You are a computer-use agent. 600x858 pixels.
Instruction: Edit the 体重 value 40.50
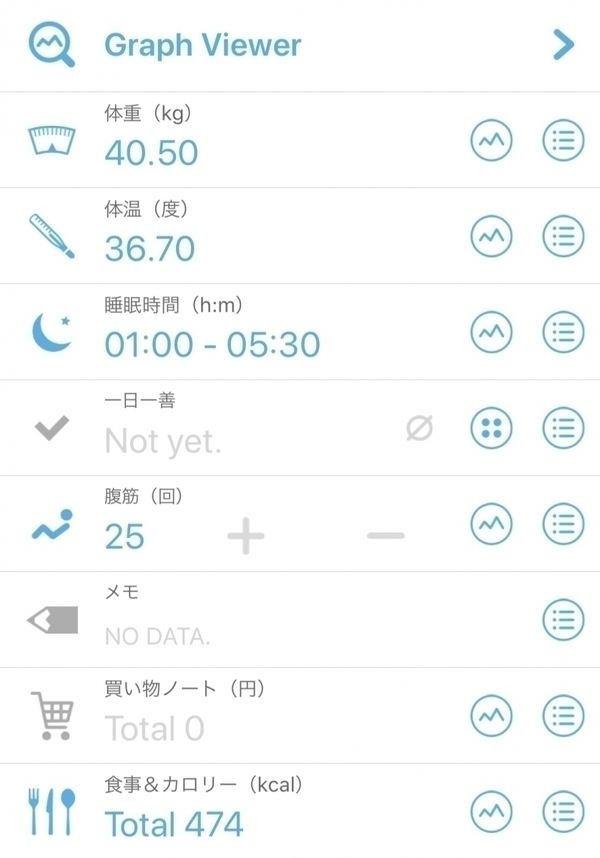point(151,153)
